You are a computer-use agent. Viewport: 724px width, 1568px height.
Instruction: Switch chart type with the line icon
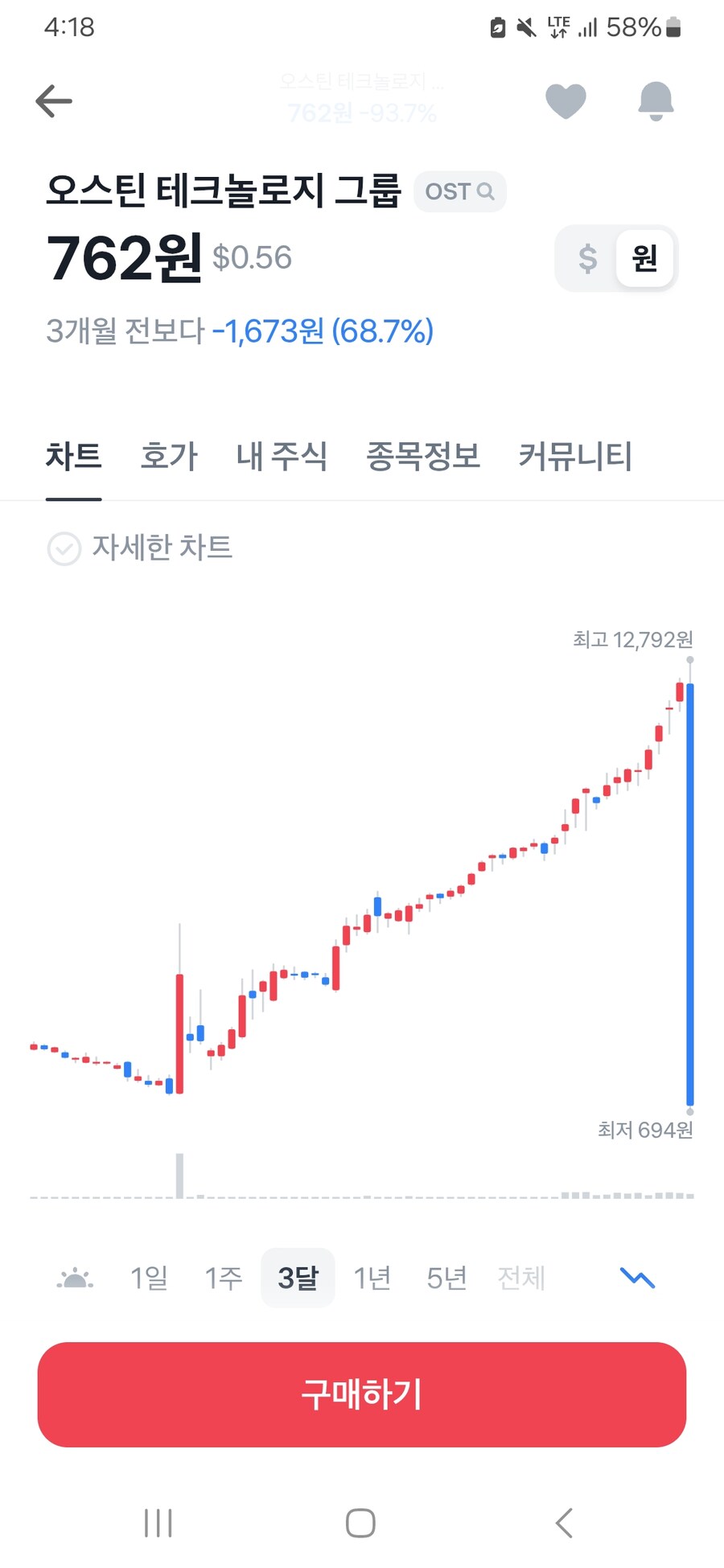pos(637,1277)
